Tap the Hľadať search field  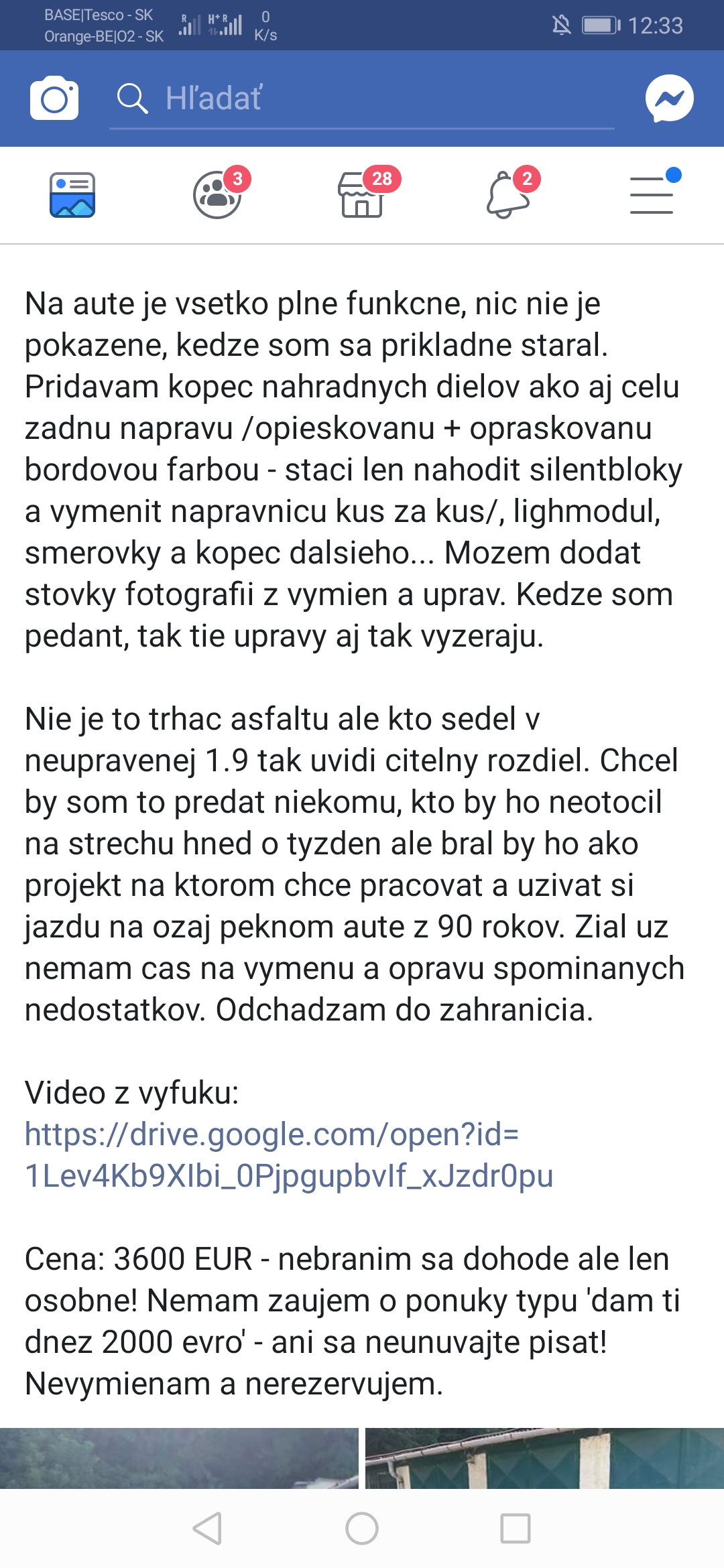(362, 99)
